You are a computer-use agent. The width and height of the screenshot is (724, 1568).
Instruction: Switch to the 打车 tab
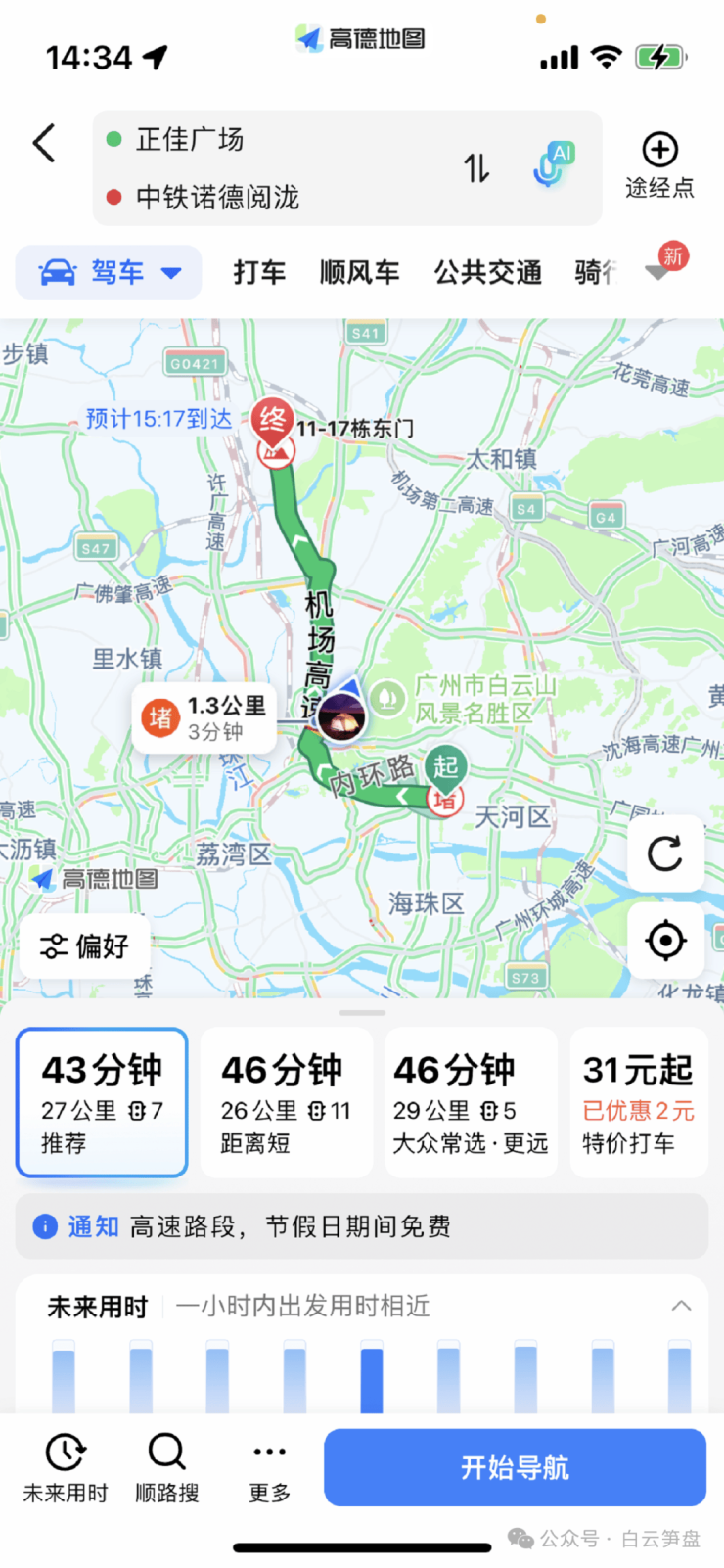point(259,272)
